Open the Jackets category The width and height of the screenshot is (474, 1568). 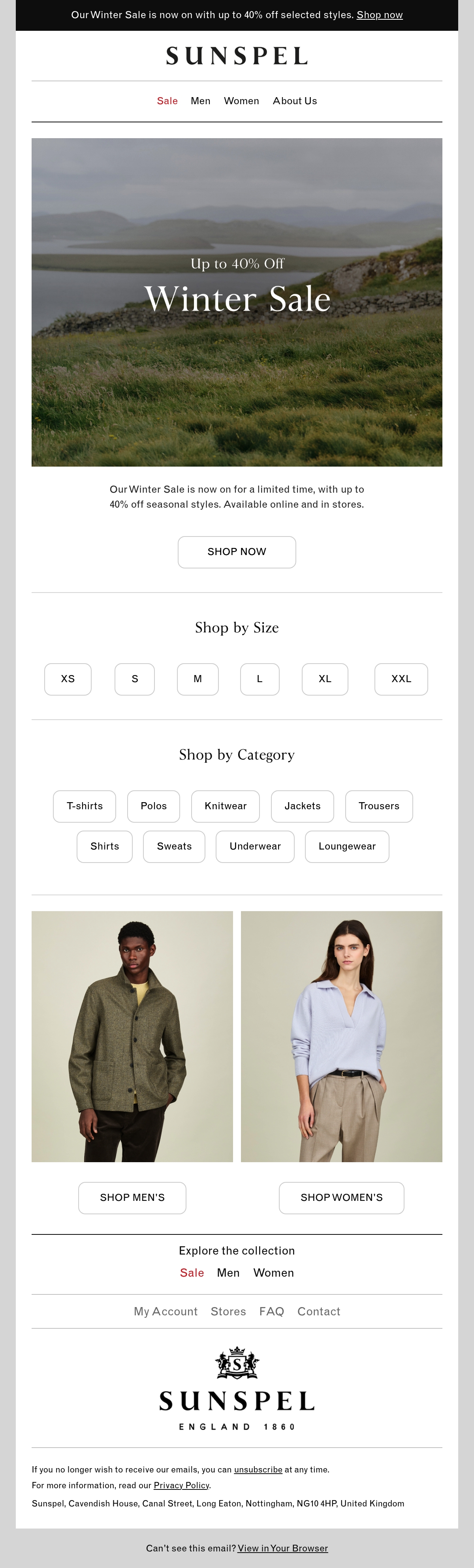(302, 807)
